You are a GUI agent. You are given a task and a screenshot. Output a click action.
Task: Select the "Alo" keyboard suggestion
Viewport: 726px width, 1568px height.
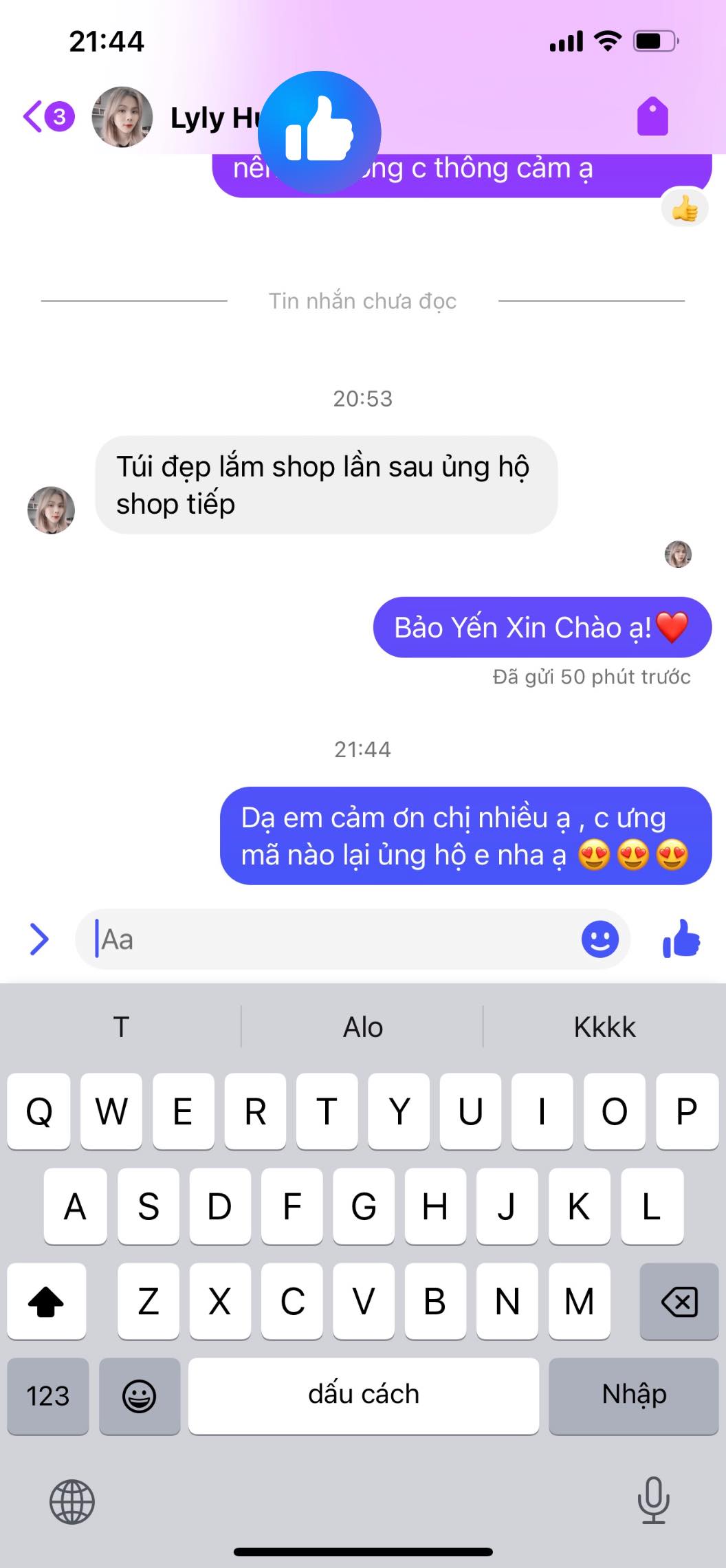pos(362,1027)
